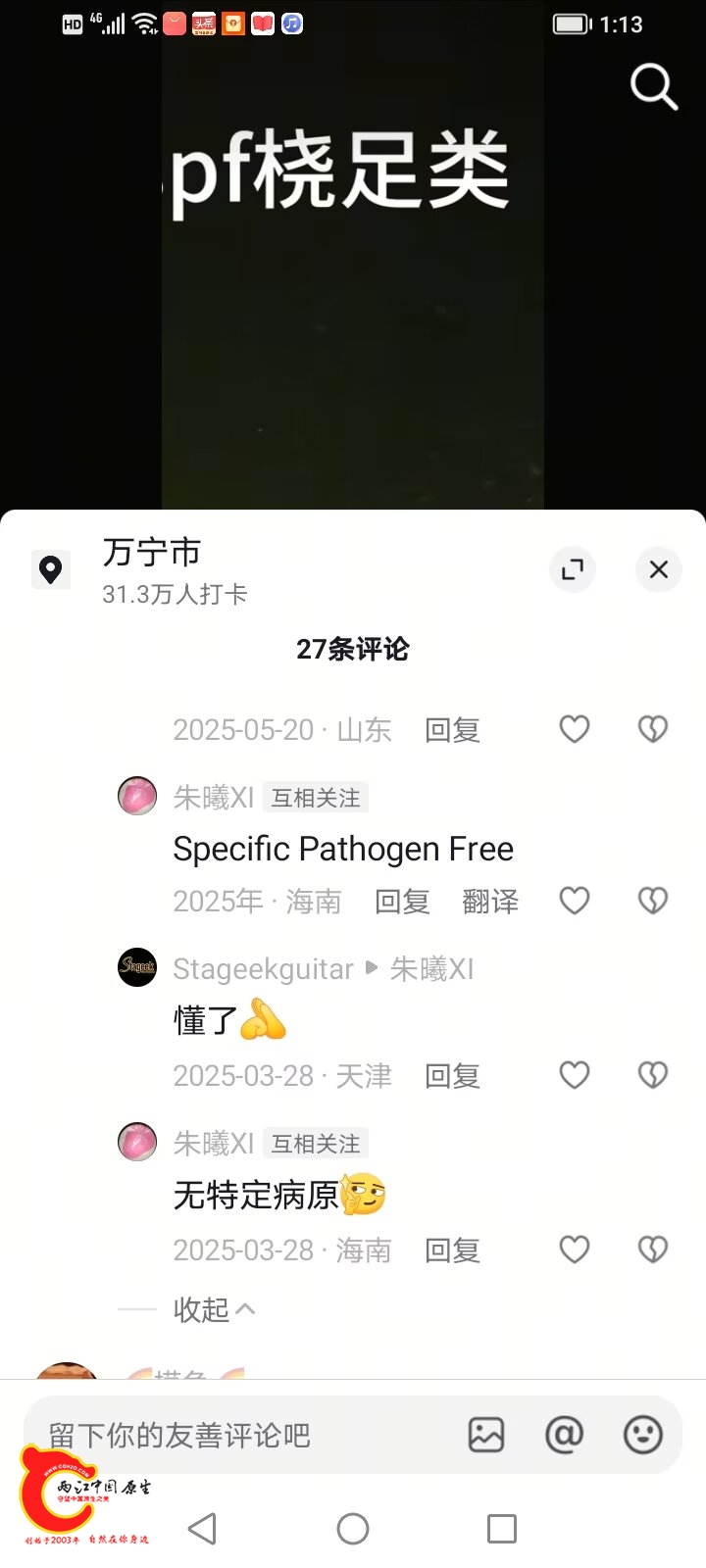Like the "Specific Pathogen Free" comment
The height and width of the screenshot is (1568, 706).
(575, 901)
